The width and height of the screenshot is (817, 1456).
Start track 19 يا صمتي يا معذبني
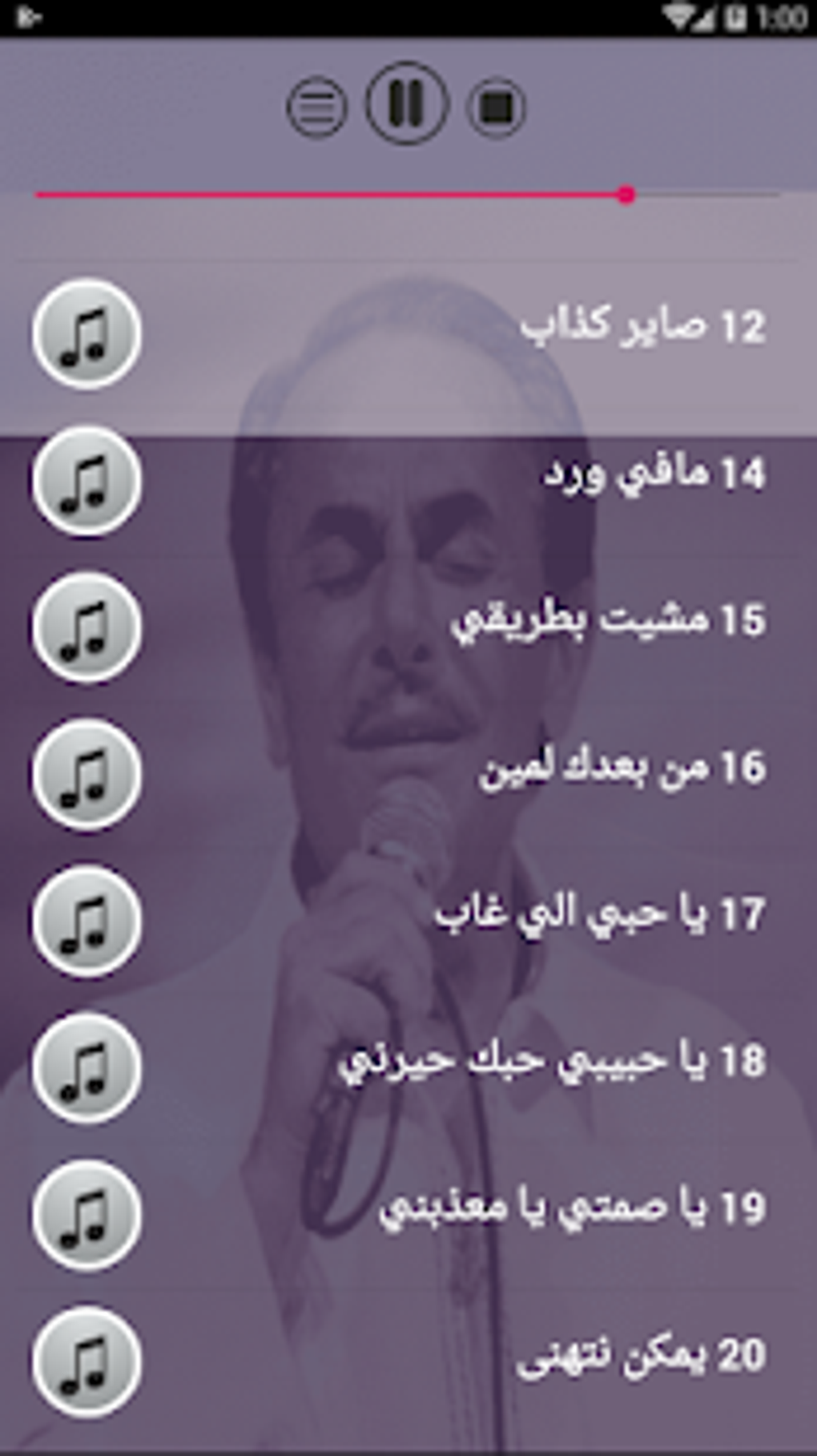(x=573, y=1208)
